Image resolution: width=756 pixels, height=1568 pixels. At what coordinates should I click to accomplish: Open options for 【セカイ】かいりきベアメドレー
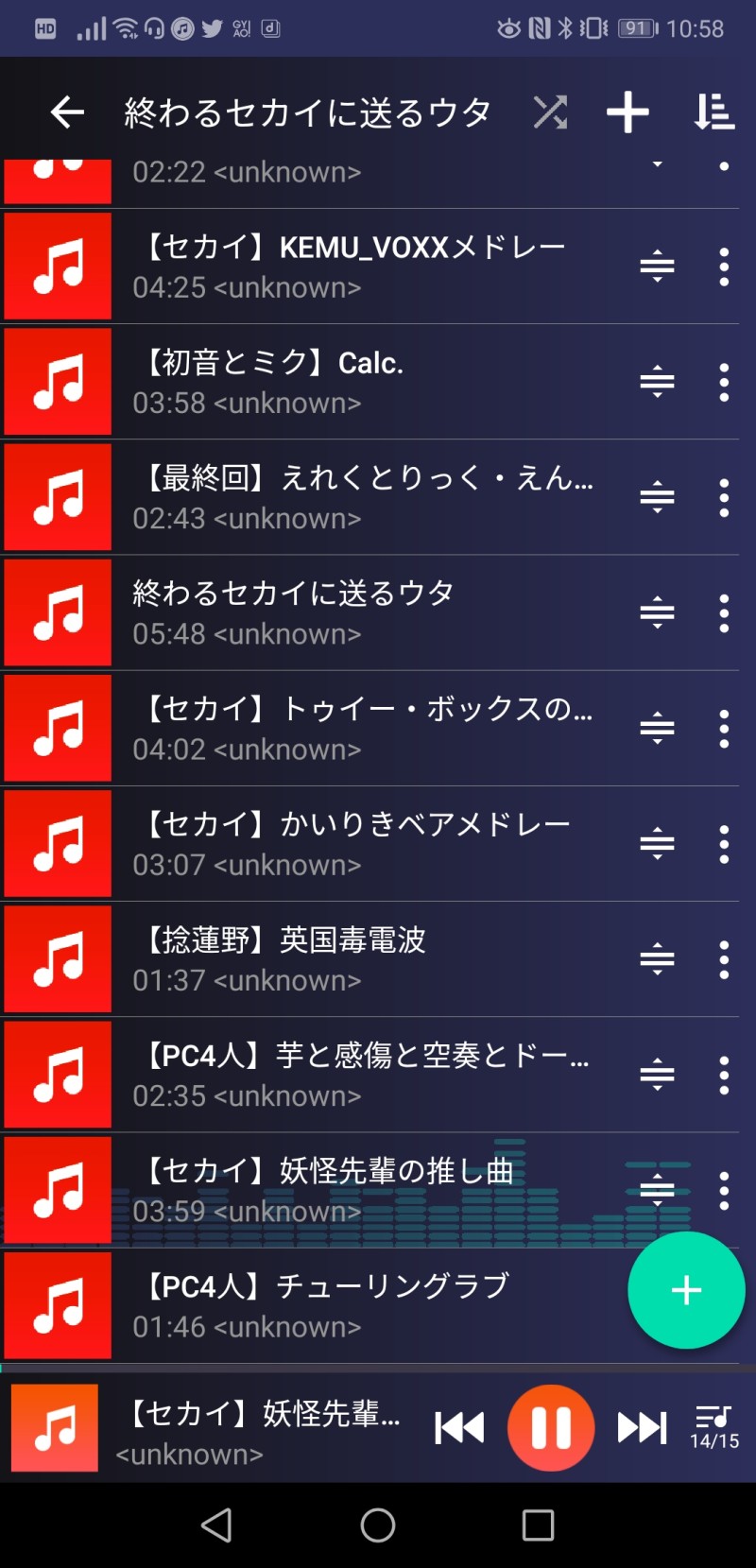point(724,844)
